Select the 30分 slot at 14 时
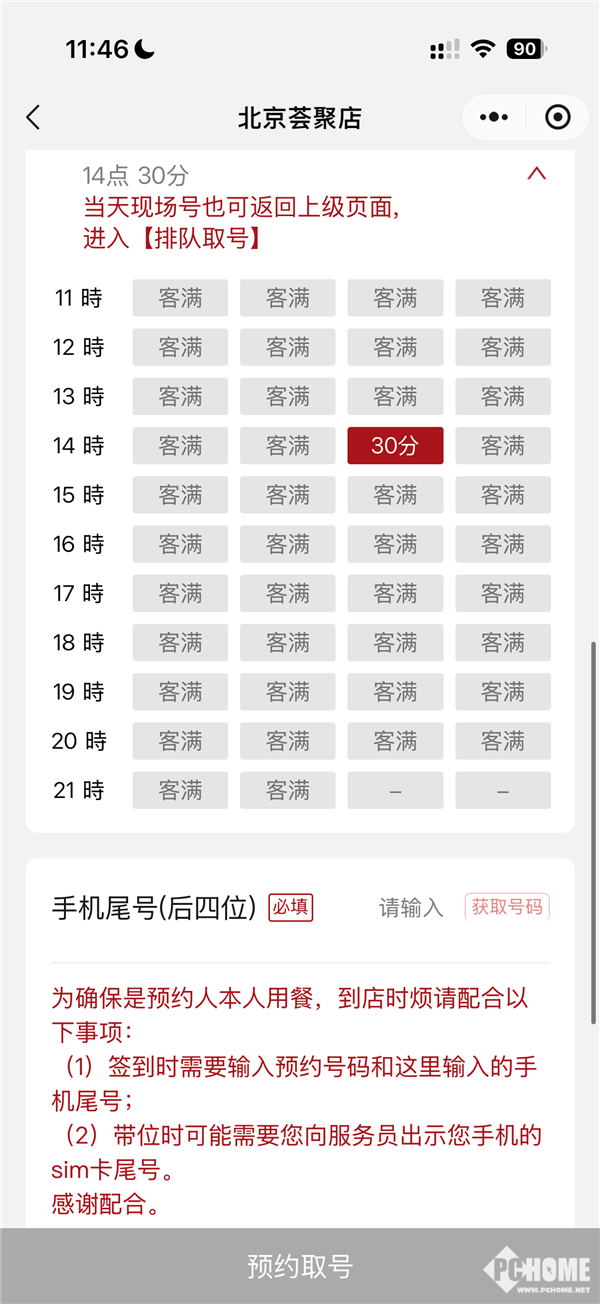 pyautogui.click(x=395, y=446)
